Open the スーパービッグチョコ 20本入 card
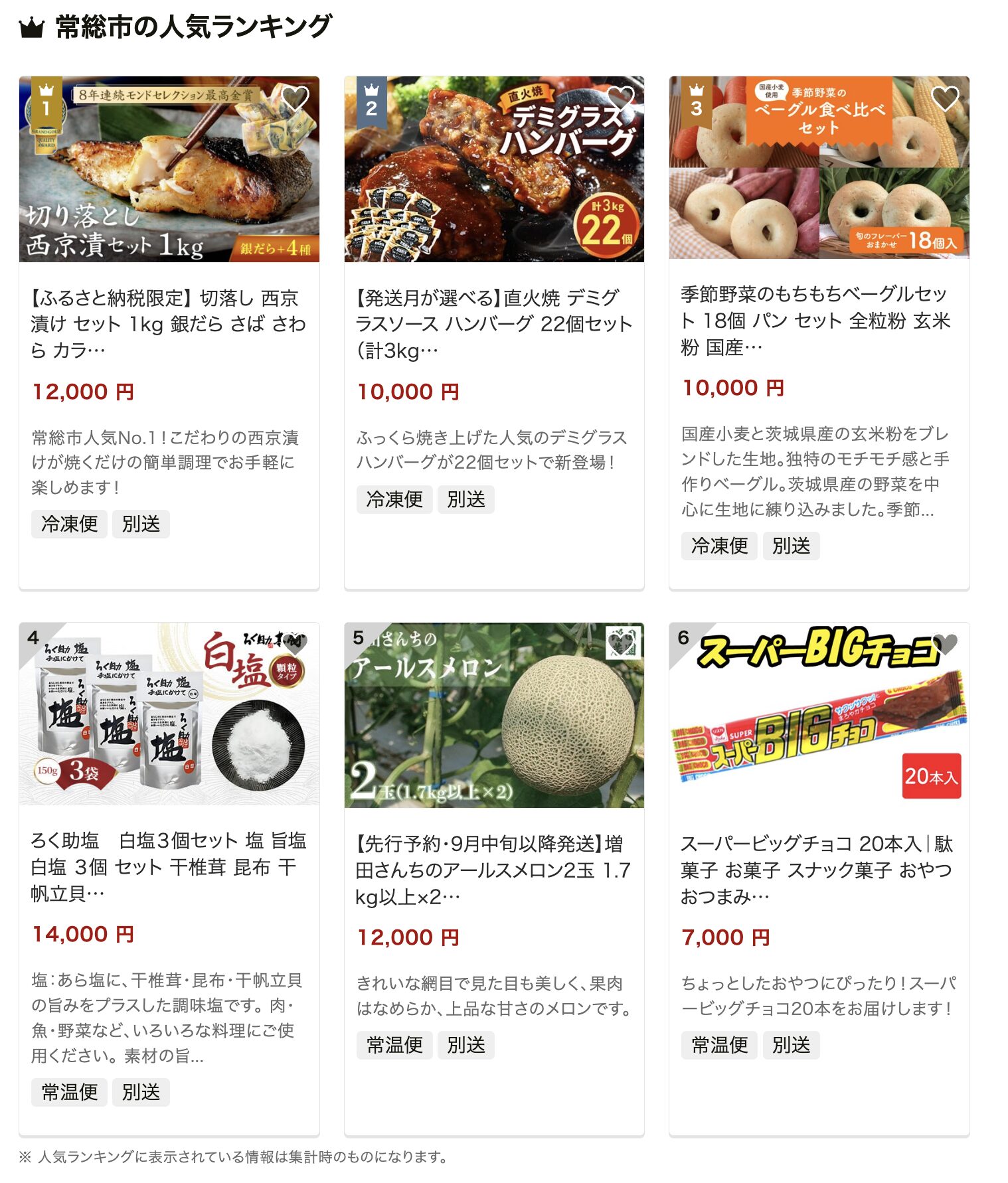The height and width of the screenshot is (1183, 1008). click(818, 870)
